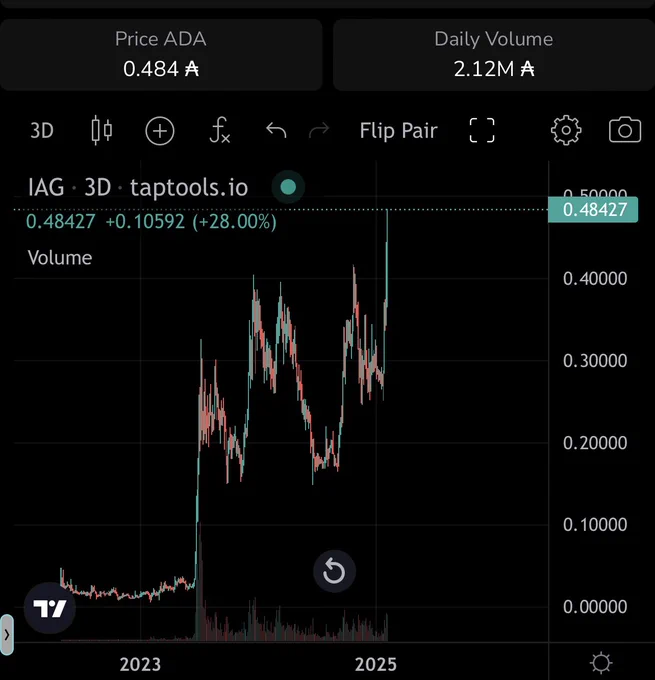Open the Volume indicator legend
655x680 pixels.
[60, 258]
